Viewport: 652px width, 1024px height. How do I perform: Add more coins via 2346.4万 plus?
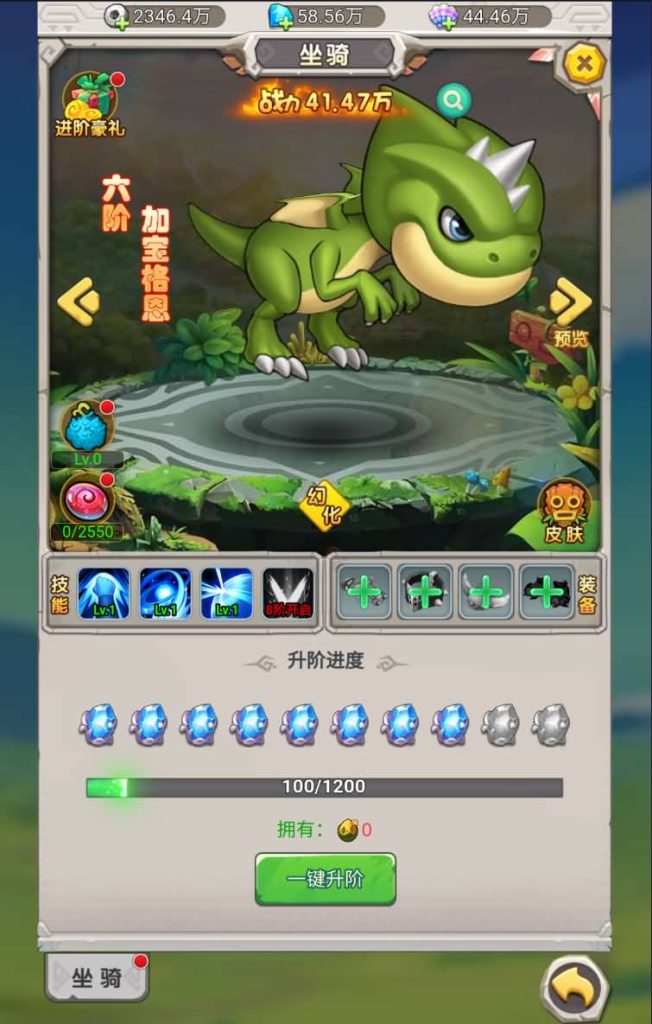pos(120,18)
